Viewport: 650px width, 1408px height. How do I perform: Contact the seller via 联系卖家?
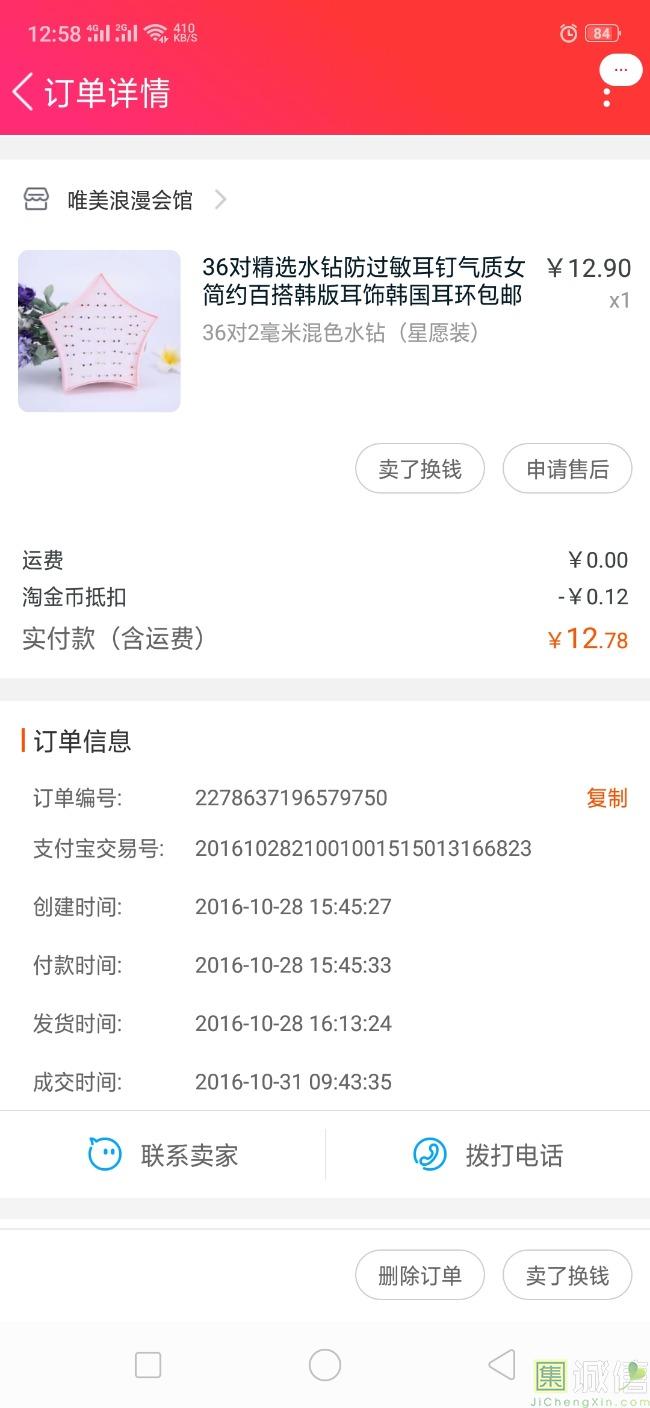[163, 1155]
